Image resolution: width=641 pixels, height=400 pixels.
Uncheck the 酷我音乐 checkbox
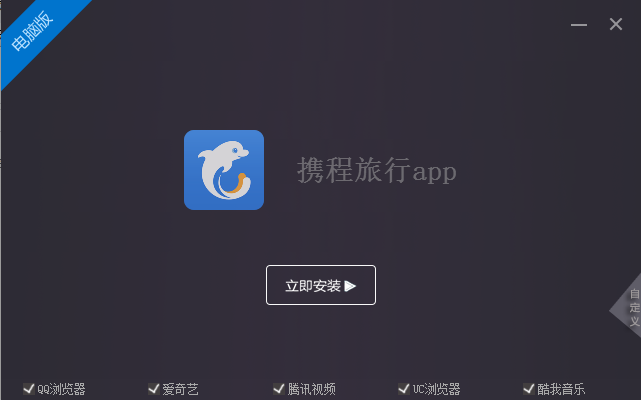point(529,389)
